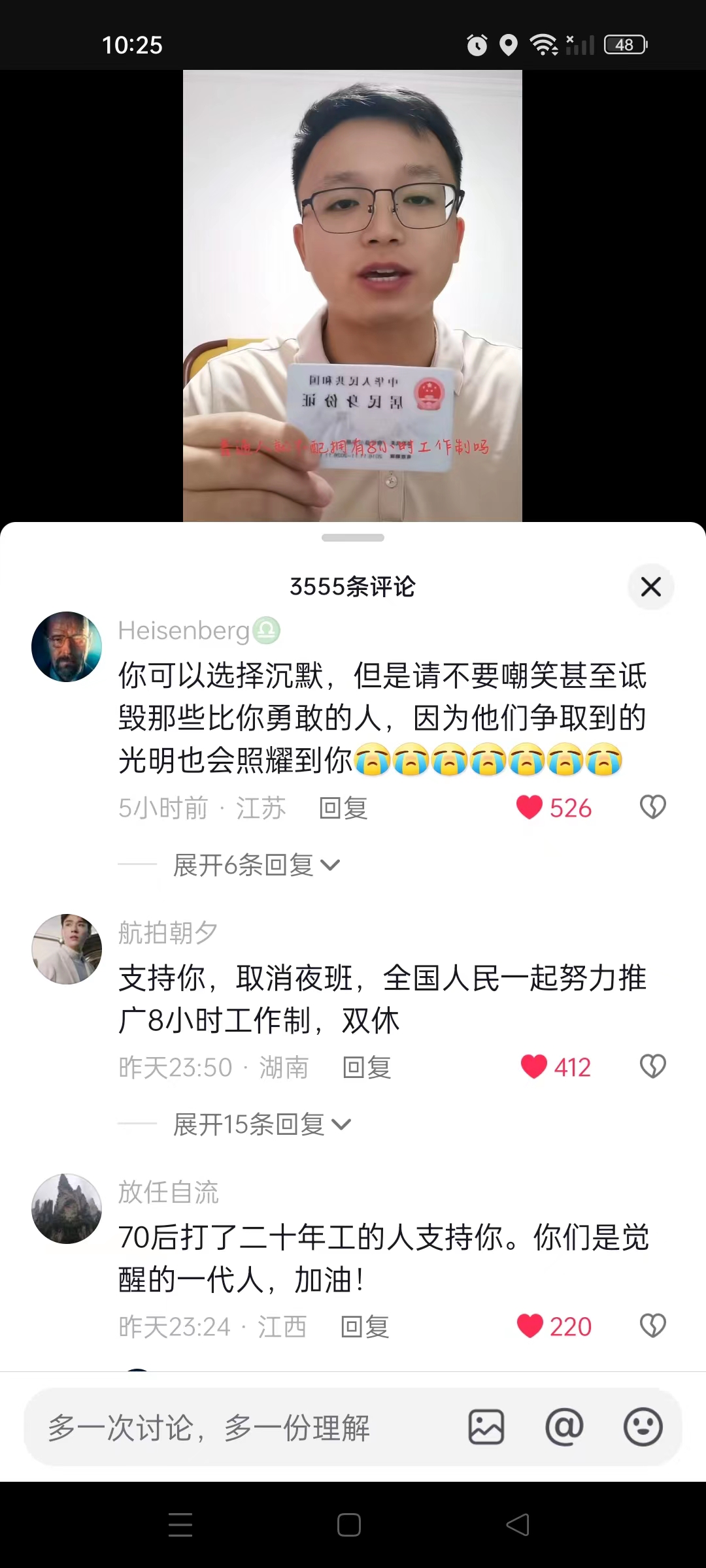The image size is (706, 1568).
Task: Go back using the system back button
Action: pos(518,1525)
